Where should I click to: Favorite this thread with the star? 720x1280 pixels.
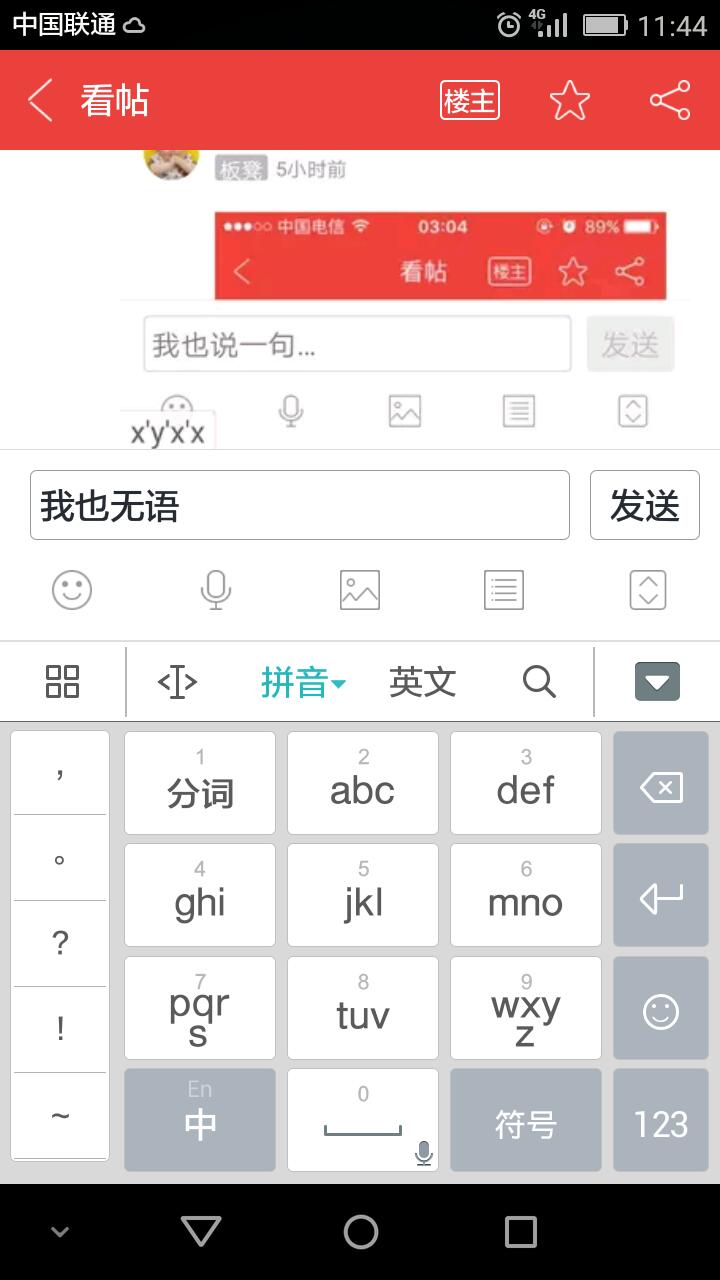coord(569,101)
